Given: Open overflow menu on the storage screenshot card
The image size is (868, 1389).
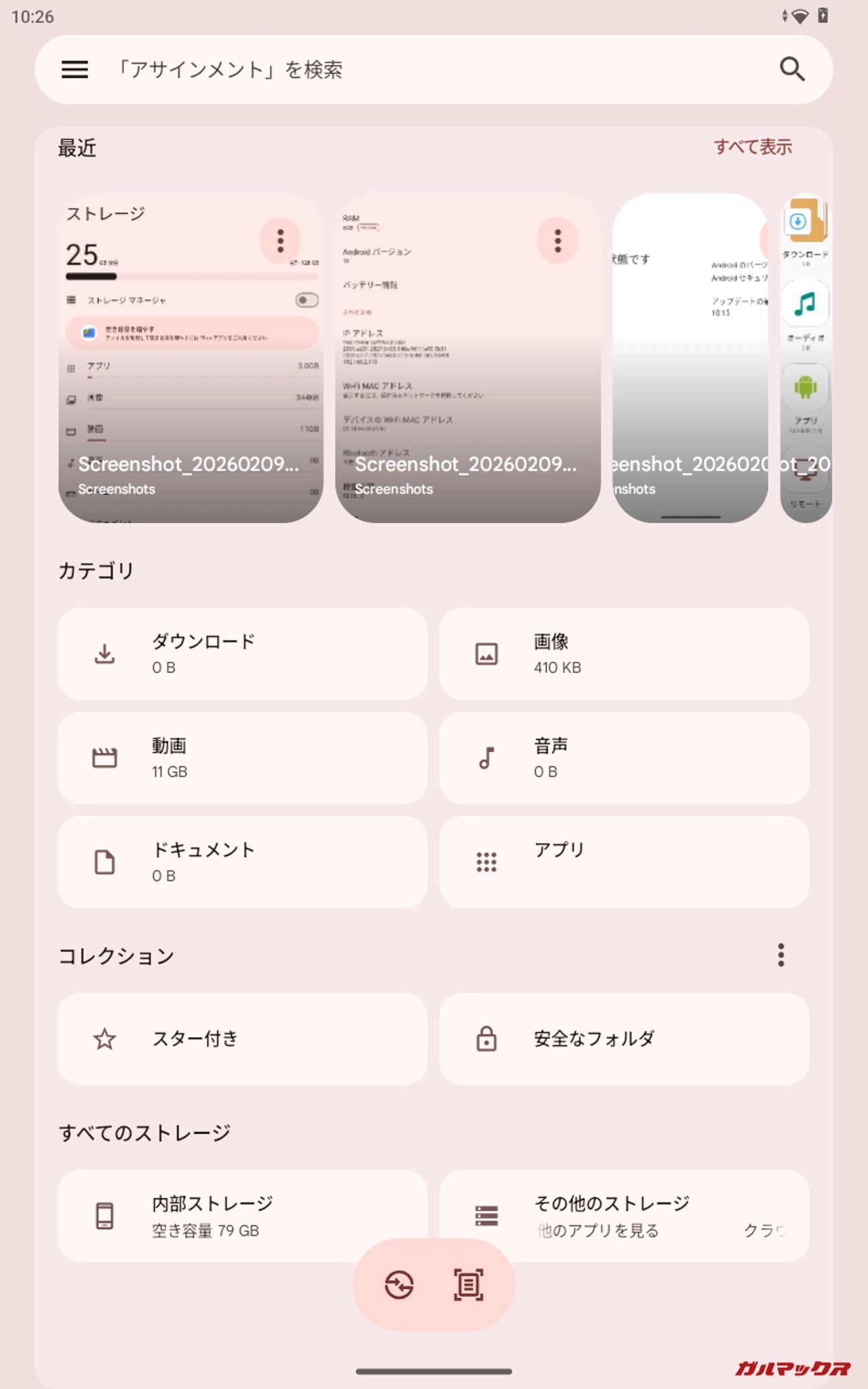Looking at the screenshot, I should [x=280, y=240].
